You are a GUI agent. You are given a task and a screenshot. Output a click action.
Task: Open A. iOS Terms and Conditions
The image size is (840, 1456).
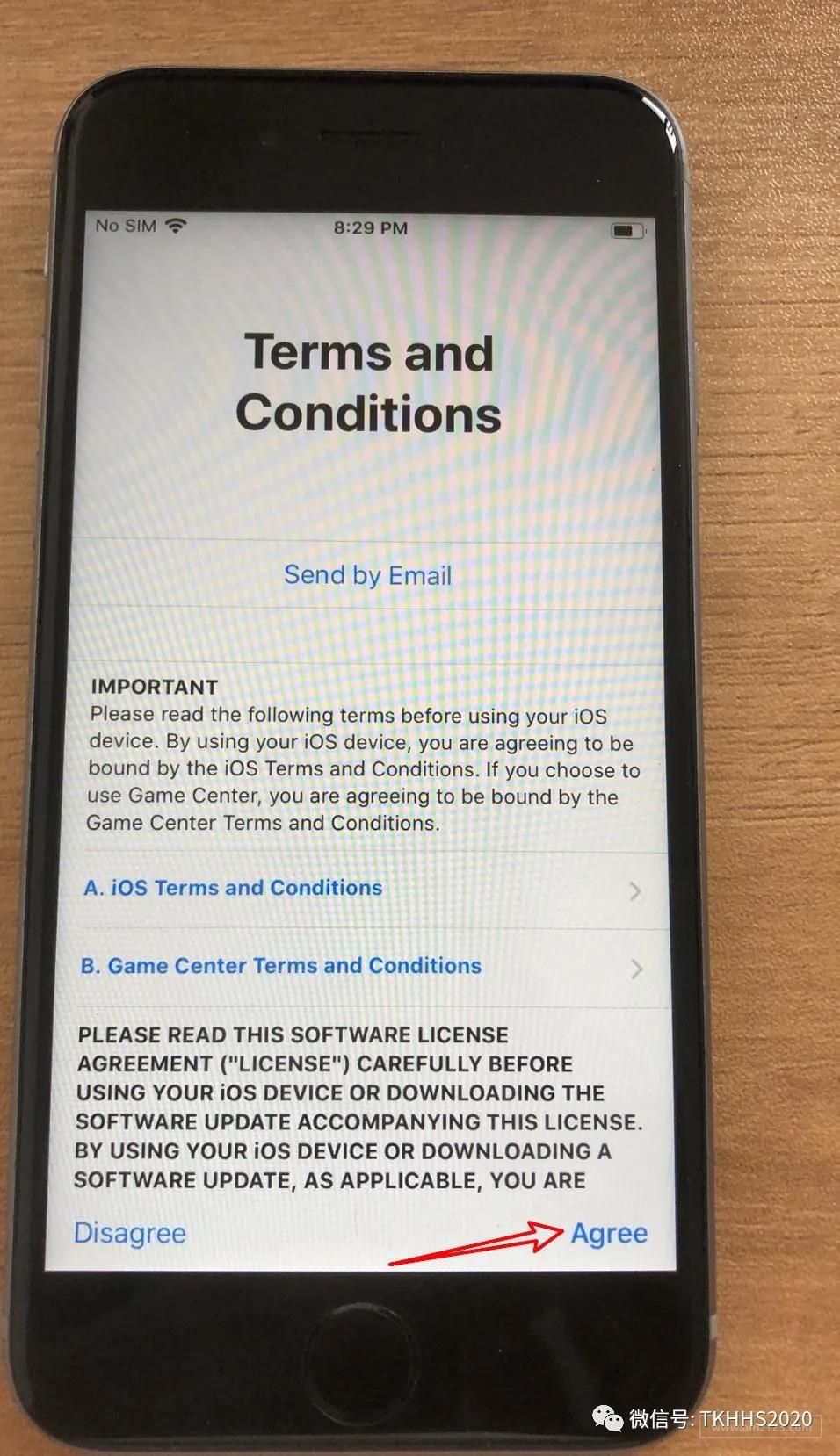(x=234, y=888)
